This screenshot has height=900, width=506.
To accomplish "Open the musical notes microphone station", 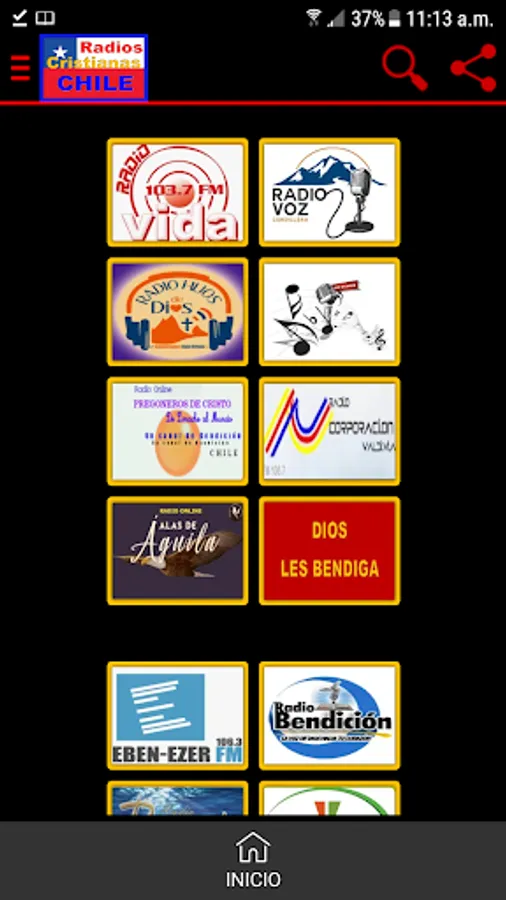I will 330,312.
